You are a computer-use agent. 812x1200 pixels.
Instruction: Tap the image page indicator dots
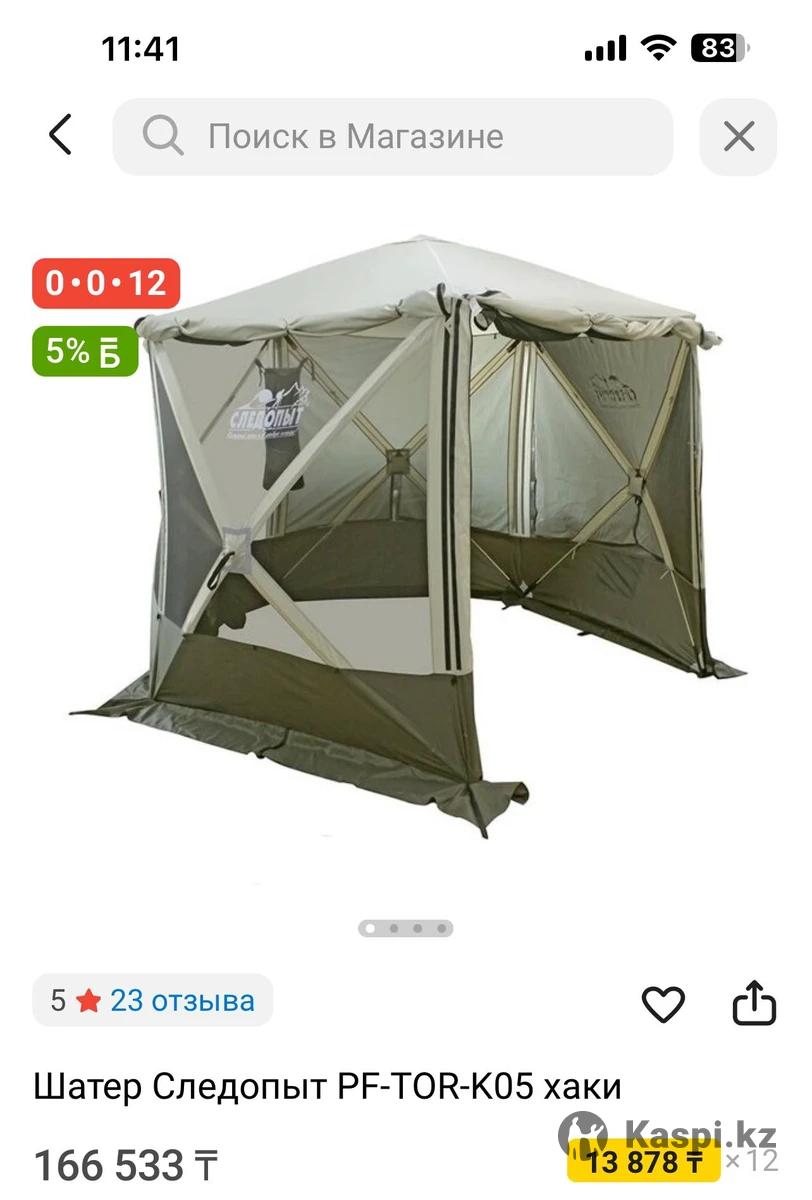click(405, 928)
